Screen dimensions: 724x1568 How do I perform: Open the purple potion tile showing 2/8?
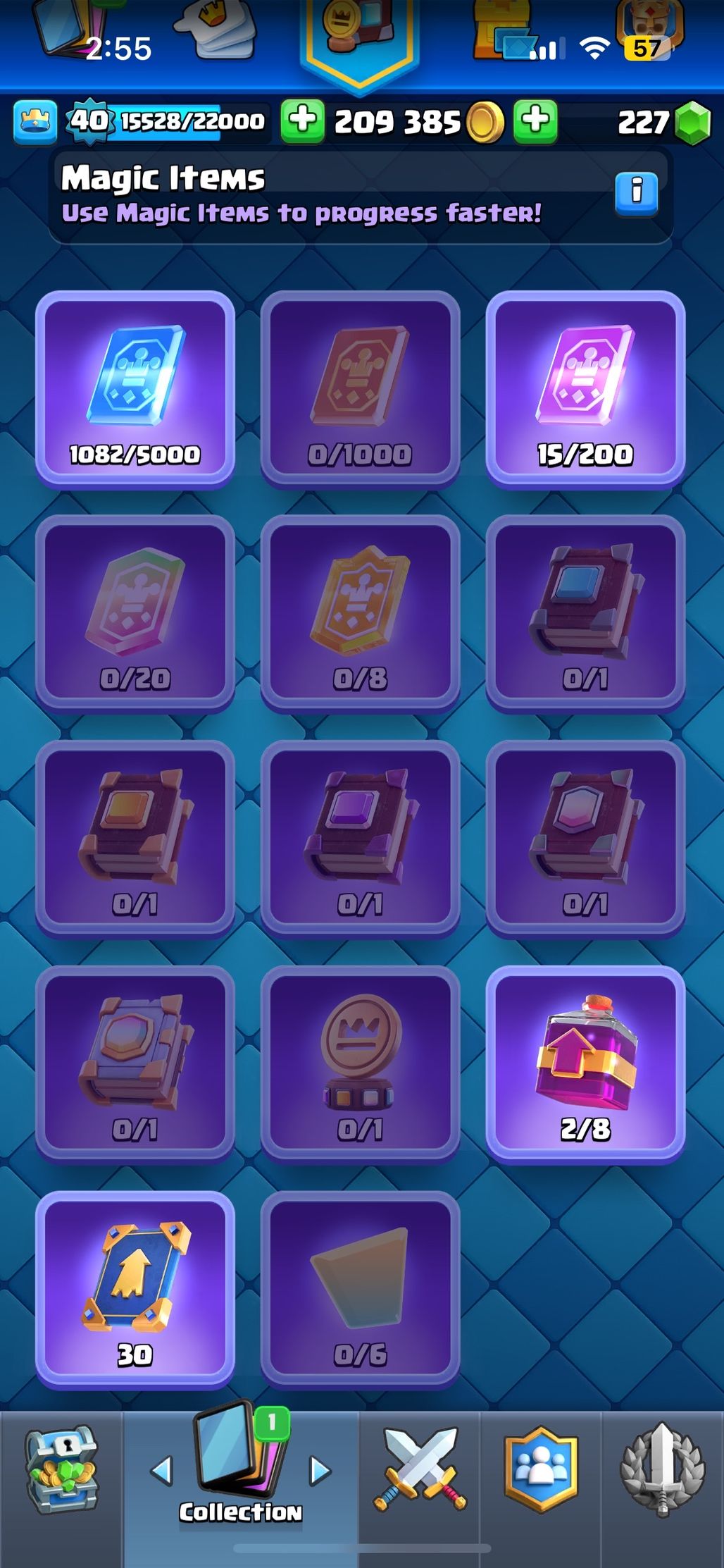pyautogui.click(x=585, y=1063)
